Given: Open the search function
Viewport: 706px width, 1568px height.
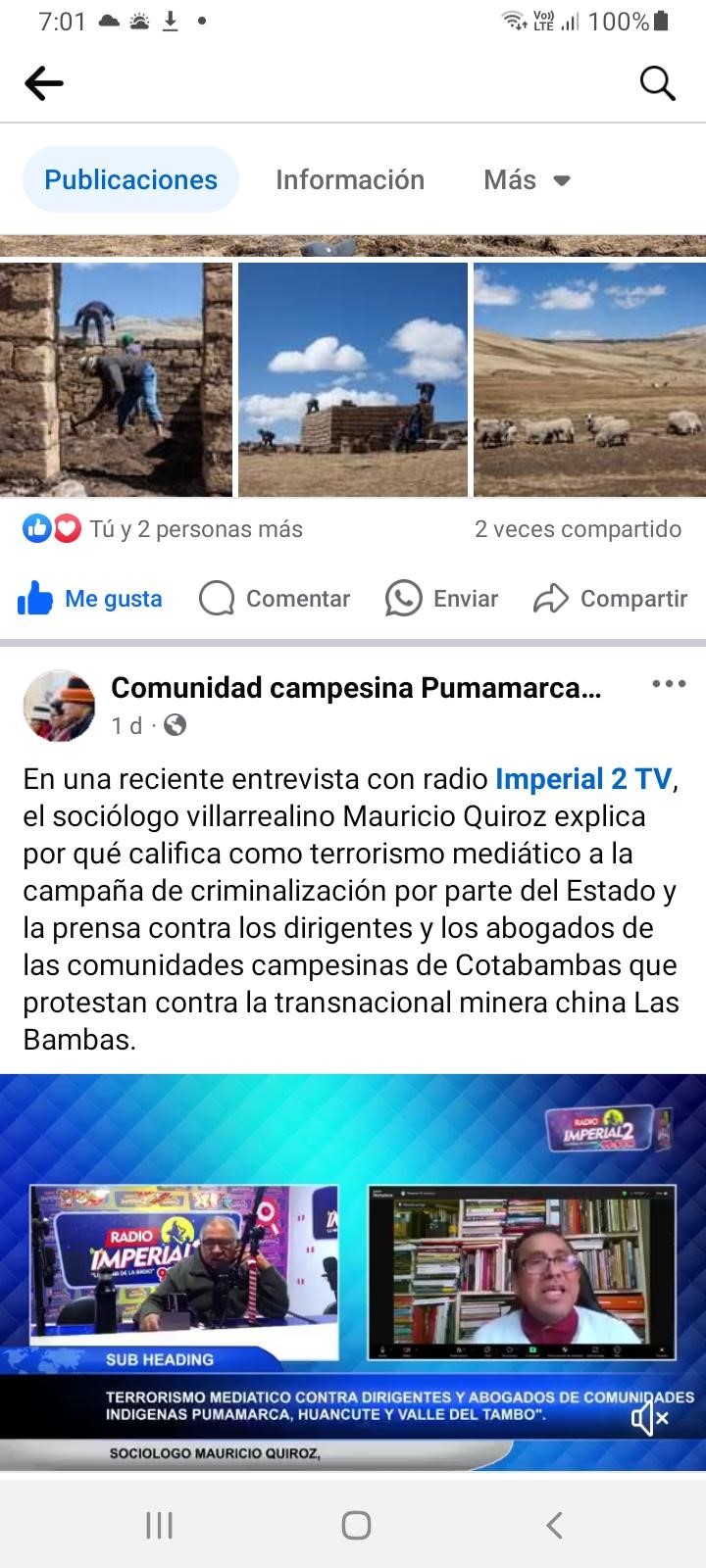Looking at the screenshot, I should click(x=657, y=83).
